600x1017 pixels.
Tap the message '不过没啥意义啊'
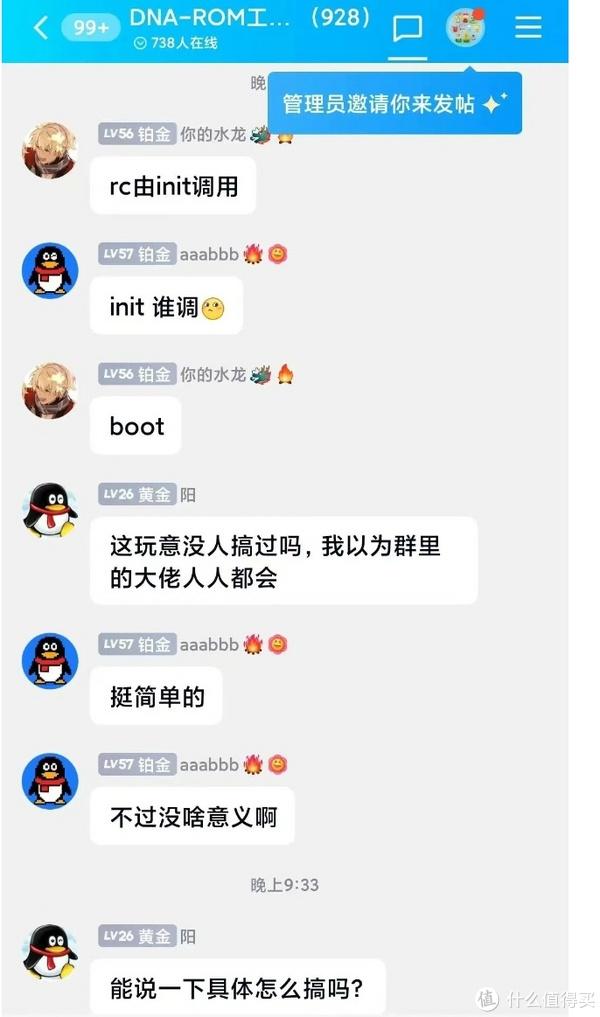pyautogui.click(x=193, y=817)
